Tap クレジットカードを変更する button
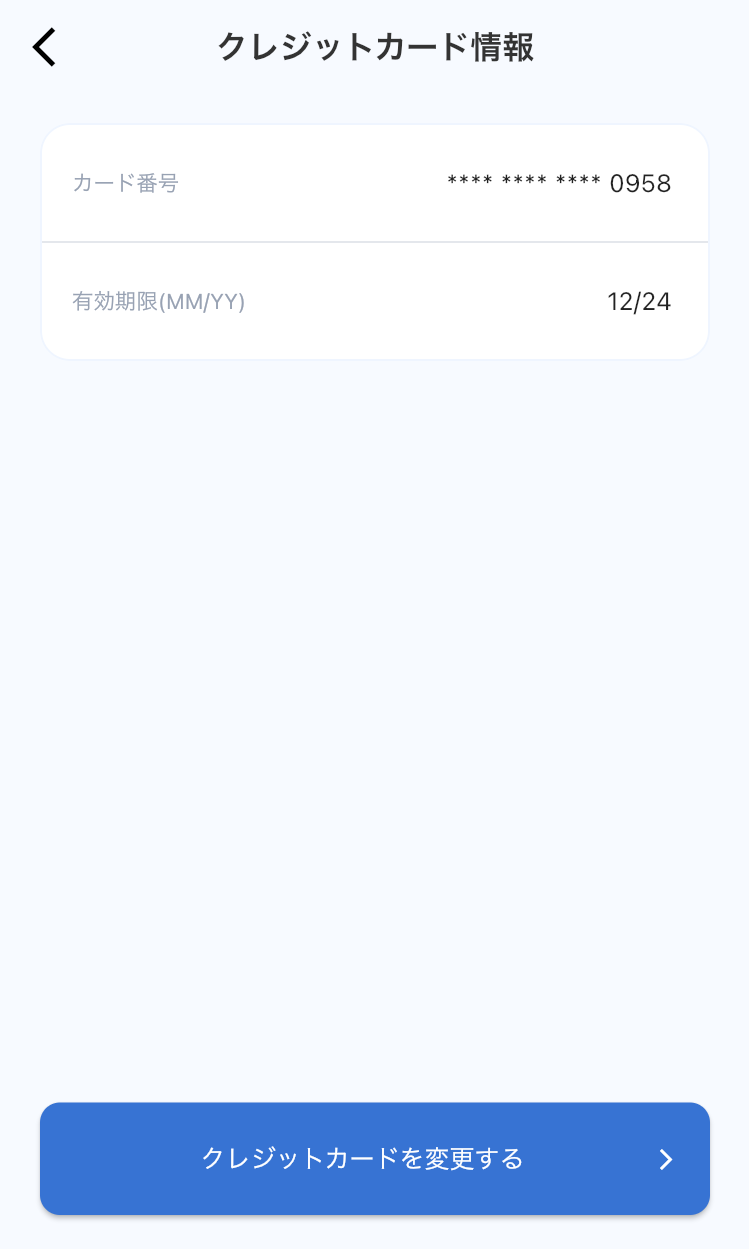 (x=374, y=1159)
